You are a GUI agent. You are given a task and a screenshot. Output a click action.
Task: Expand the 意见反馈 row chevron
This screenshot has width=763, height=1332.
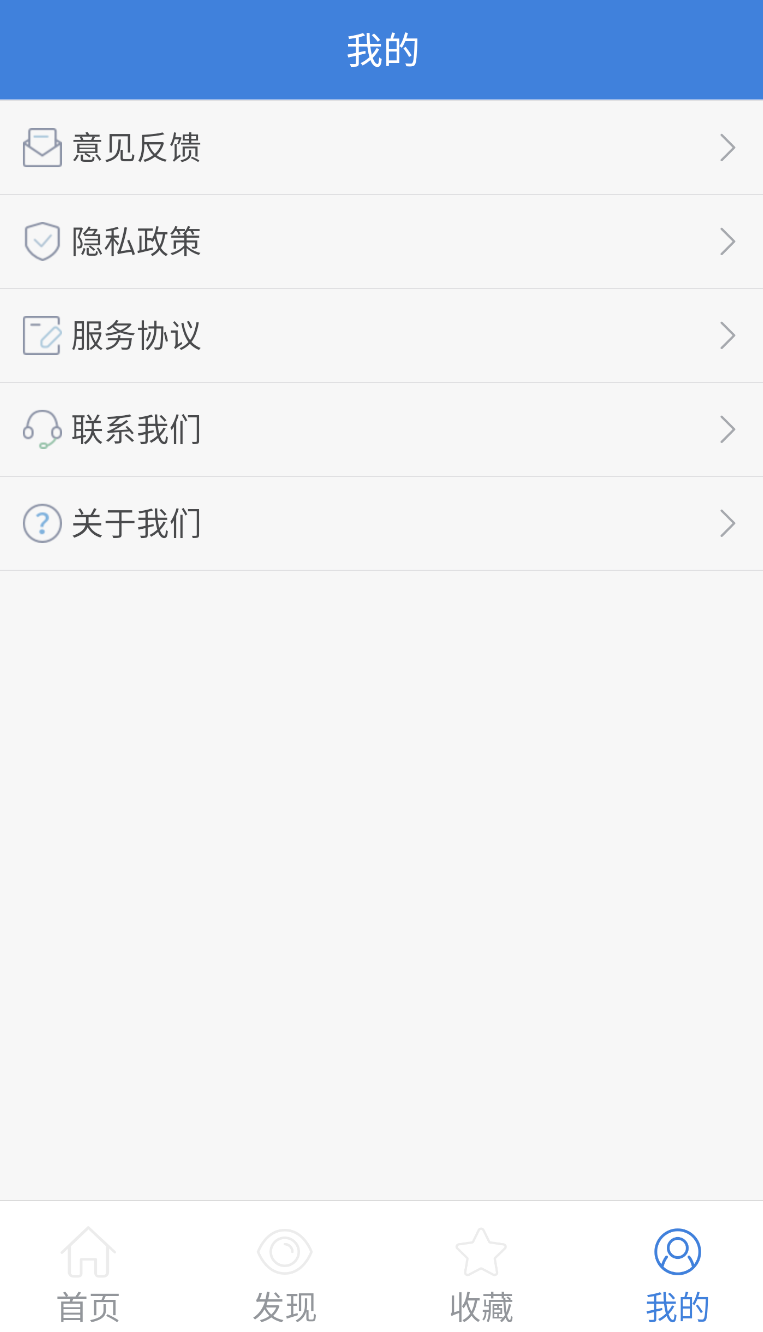coord(728,147)
